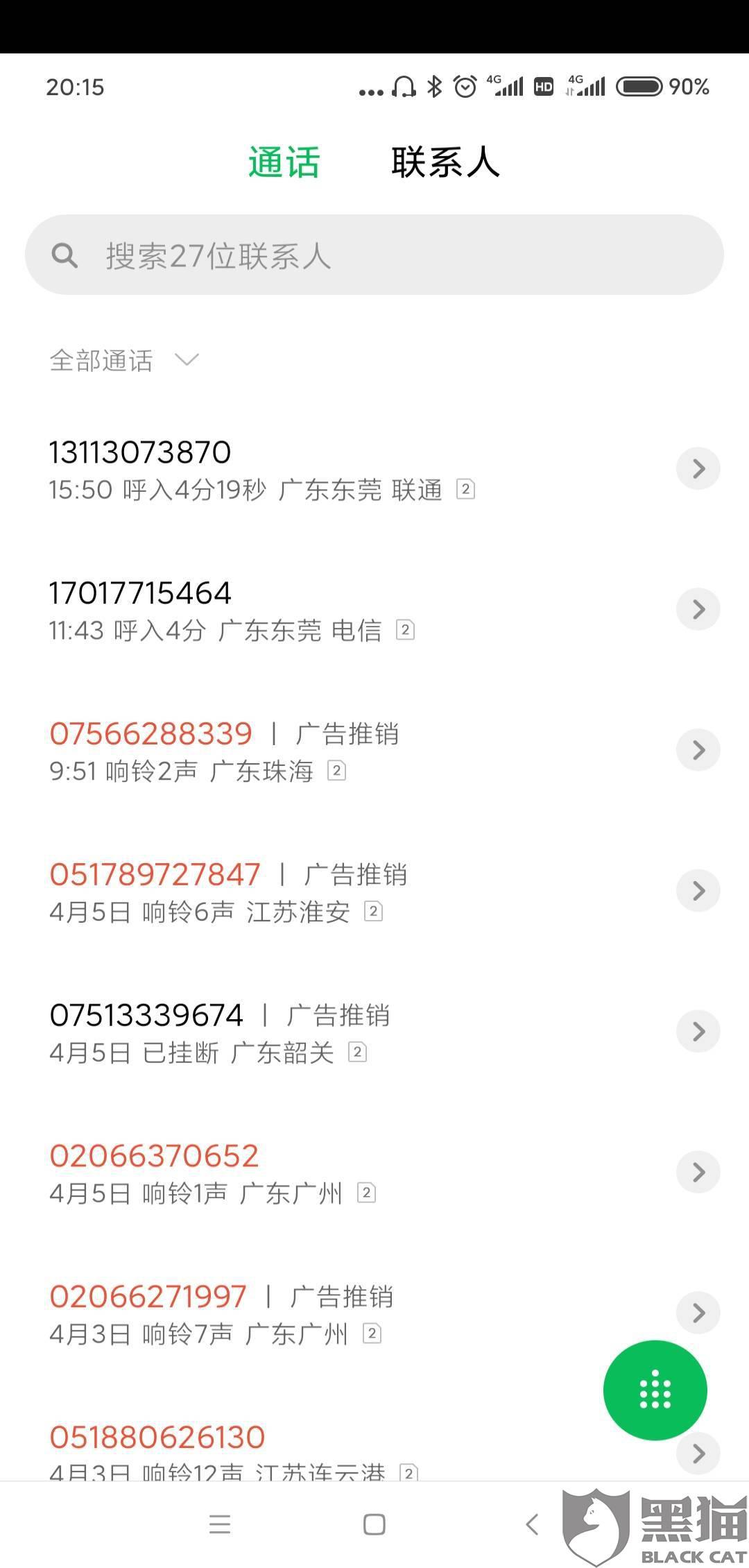View details arrow for 07513339674
The height and width of the screenshot is (1568, 749).
pyautogui.click(x=698, y=1032)
